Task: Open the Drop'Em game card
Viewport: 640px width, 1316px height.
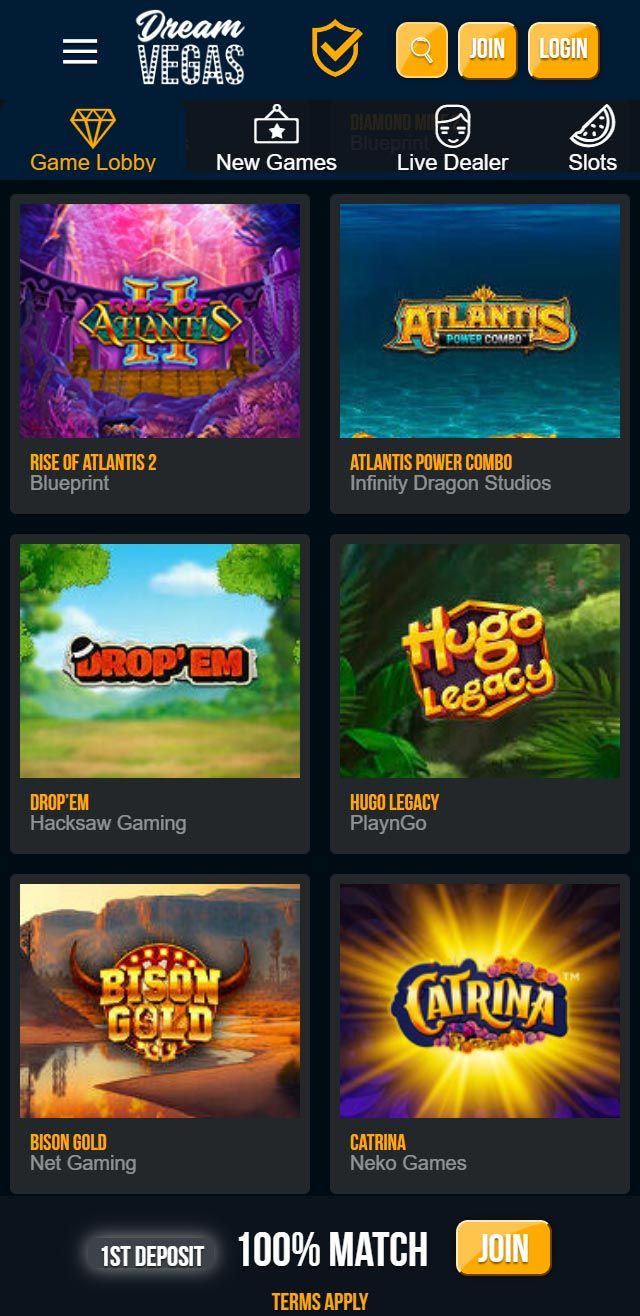Action: point(160,661)
